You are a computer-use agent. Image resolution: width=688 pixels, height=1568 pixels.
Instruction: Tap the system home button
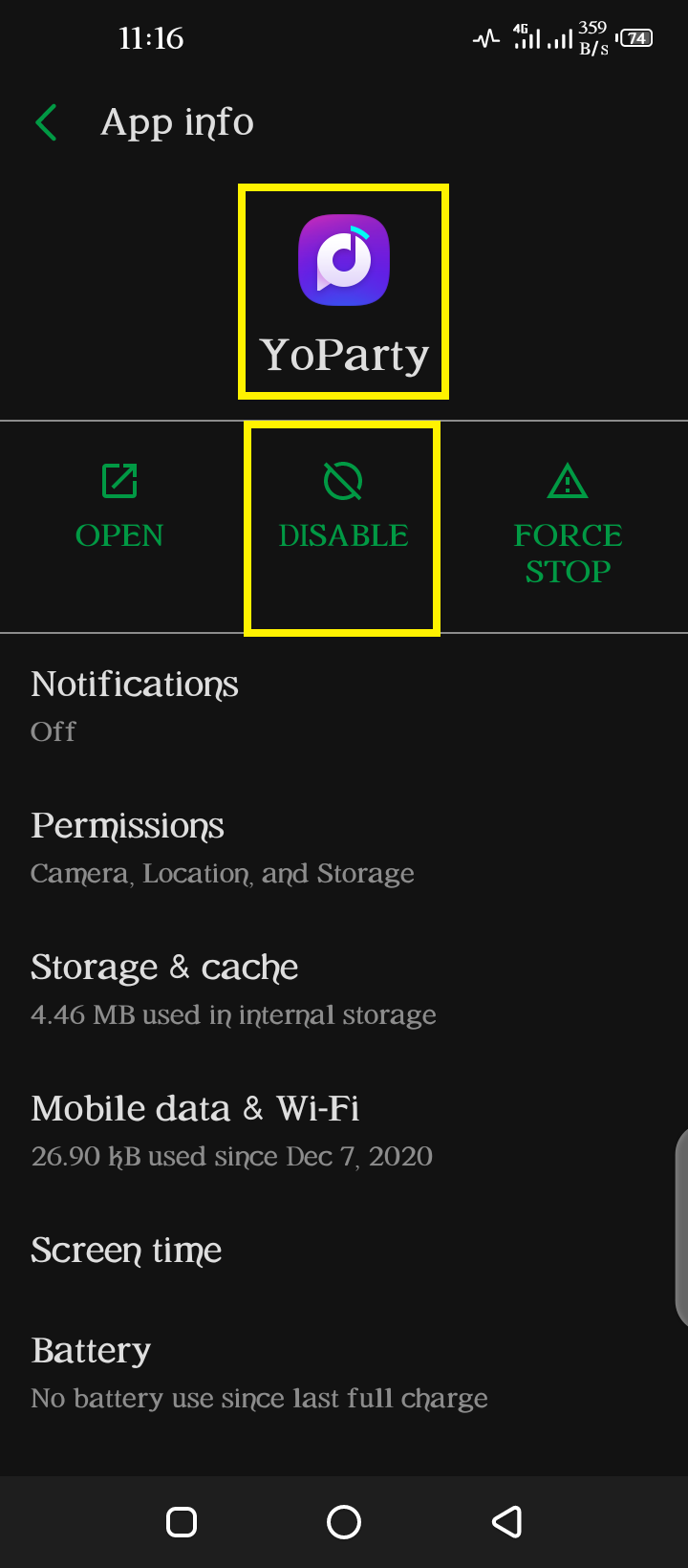[x=344, y=1521]
